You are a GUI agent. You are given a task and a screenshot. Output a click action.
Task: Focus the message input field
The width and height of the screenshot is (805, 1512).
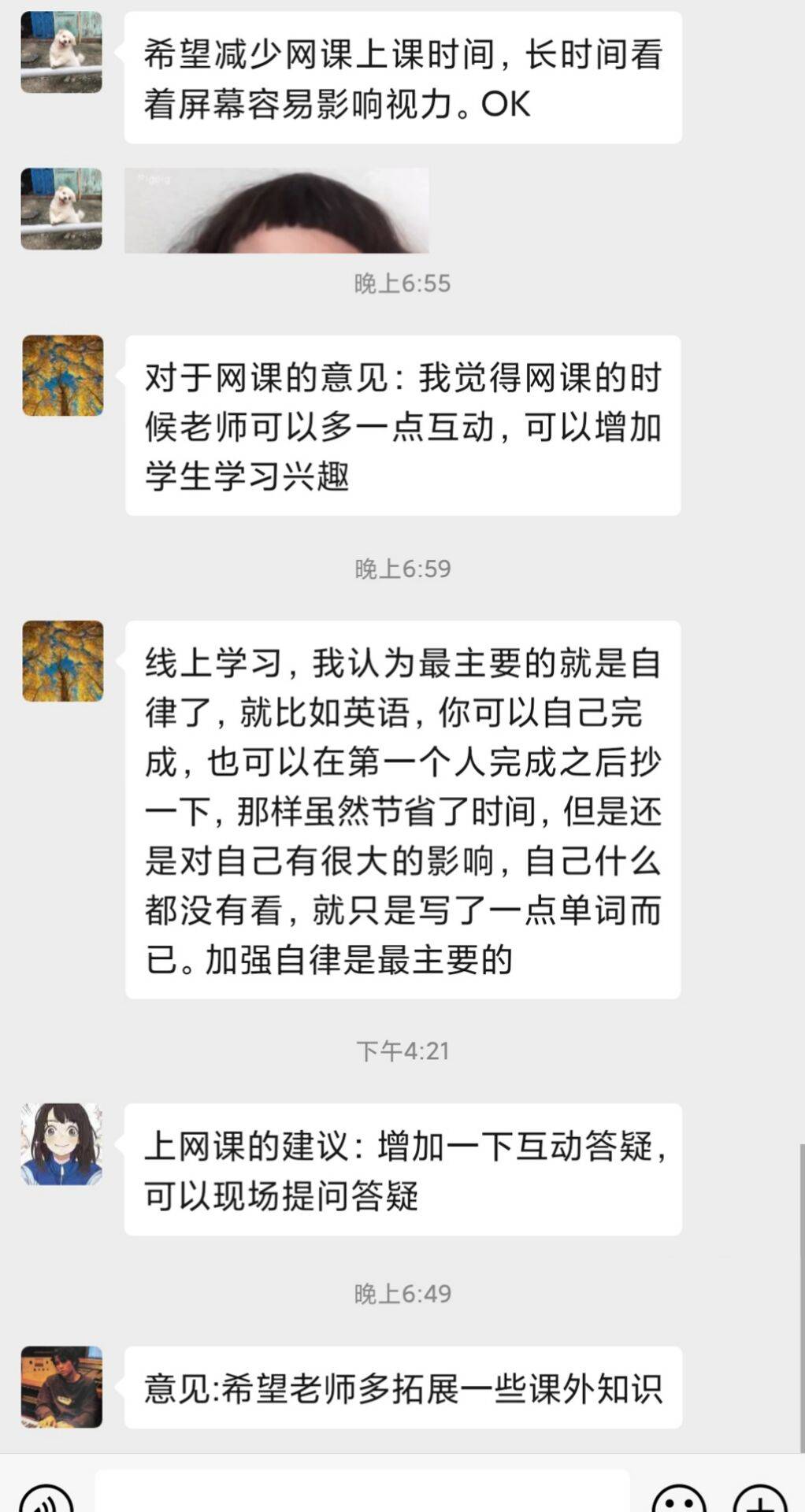point(362,1492)
